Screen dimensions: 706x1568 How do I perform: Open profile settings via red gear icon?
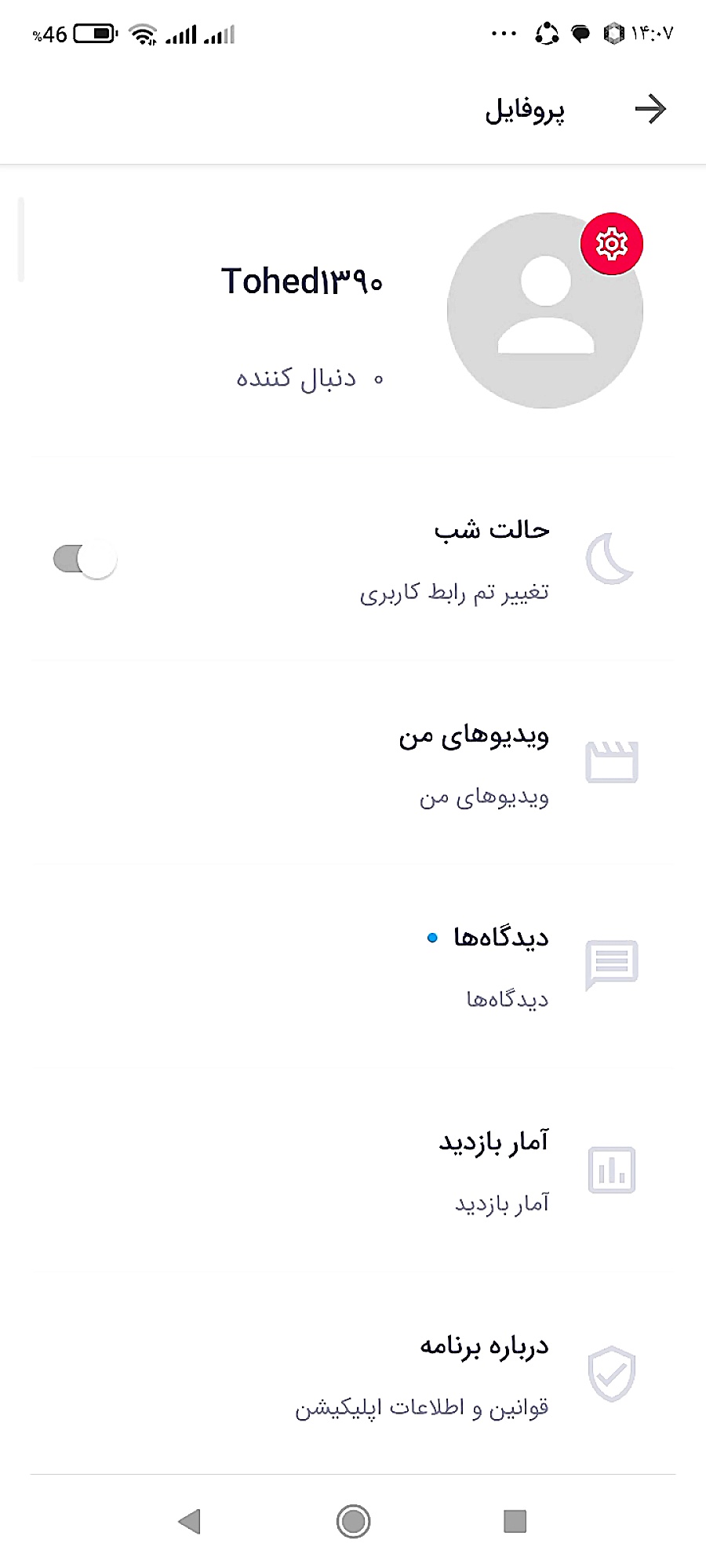pos(611,244)
